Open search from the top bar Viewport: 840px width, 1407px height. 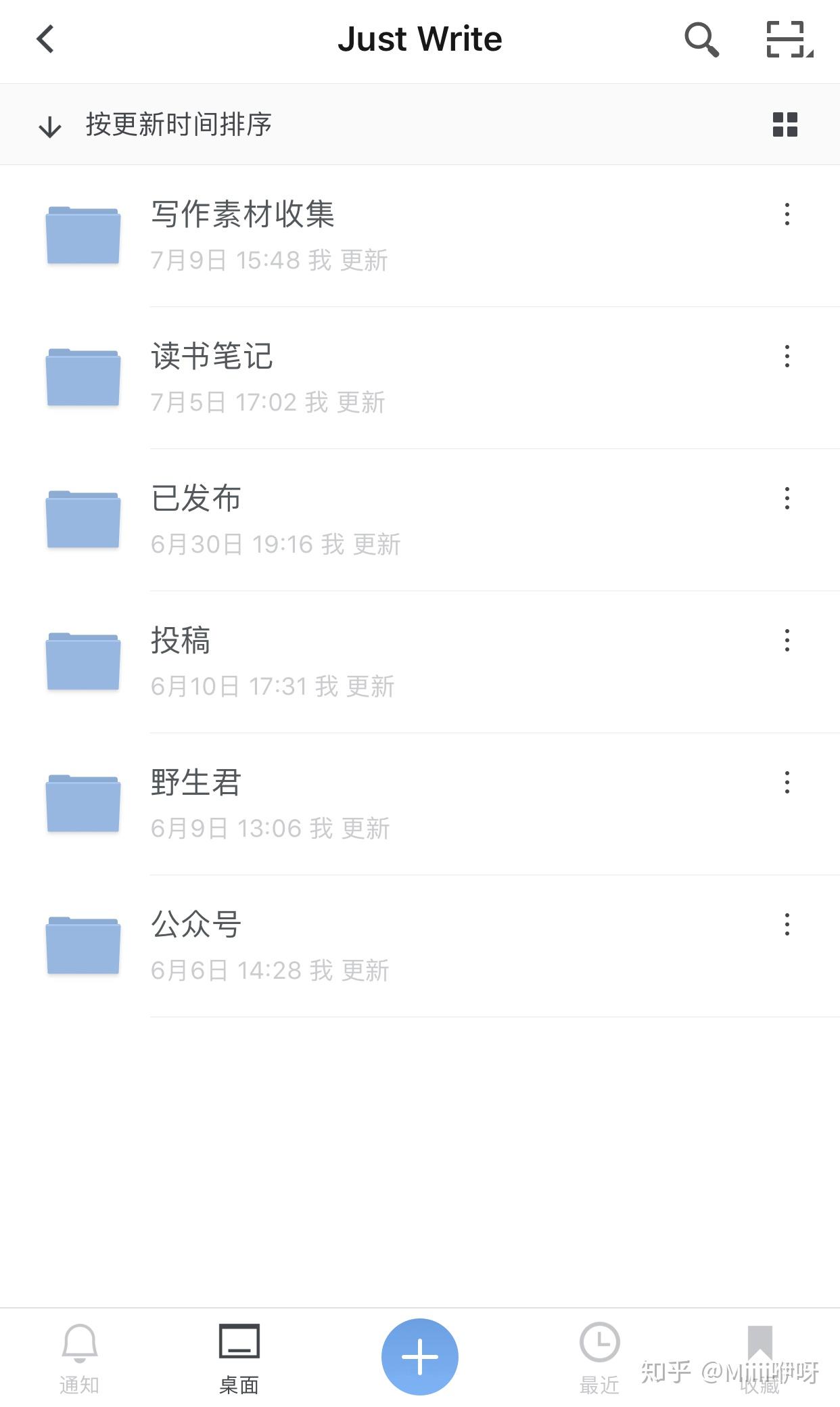click(701, 39)
